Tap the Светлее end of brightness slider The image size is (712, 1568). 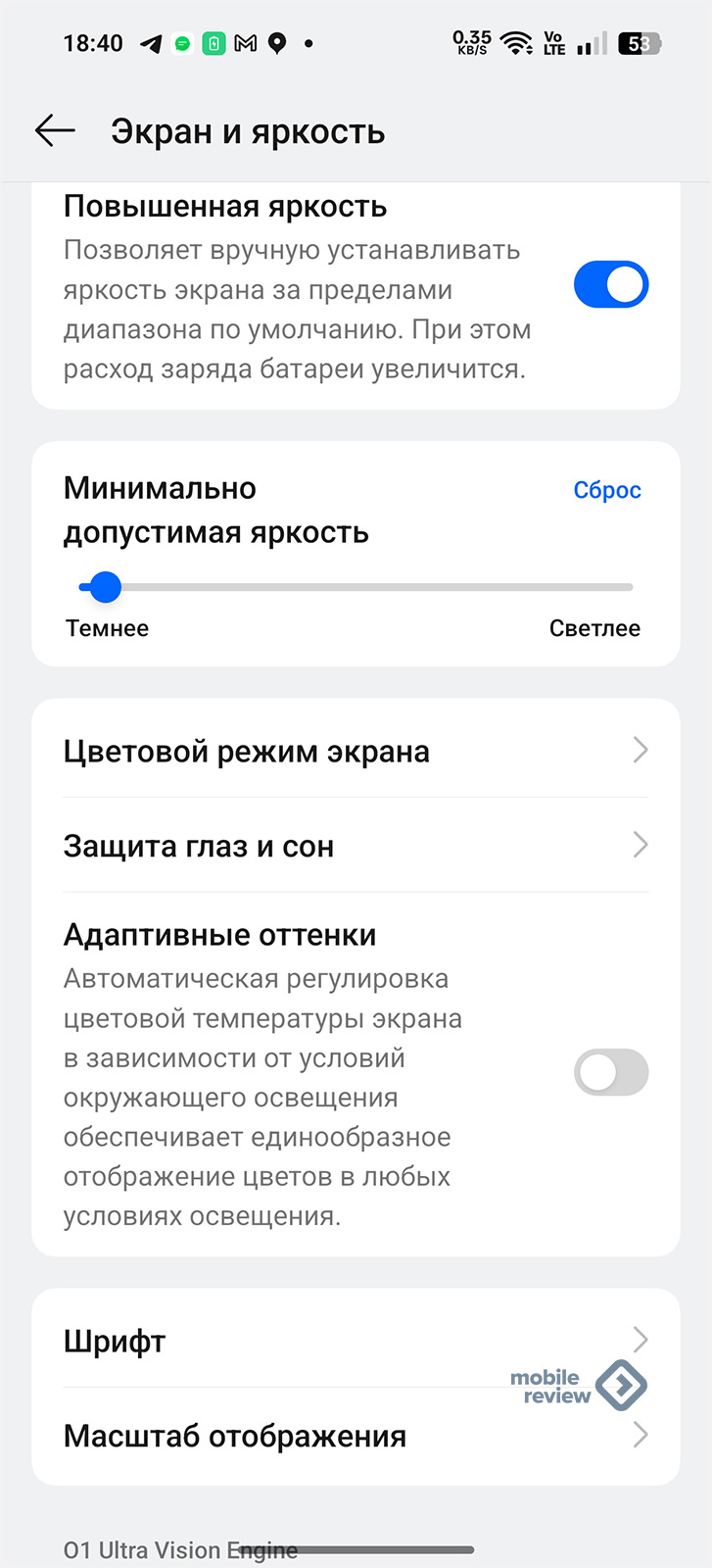click(x=594, y=628)
